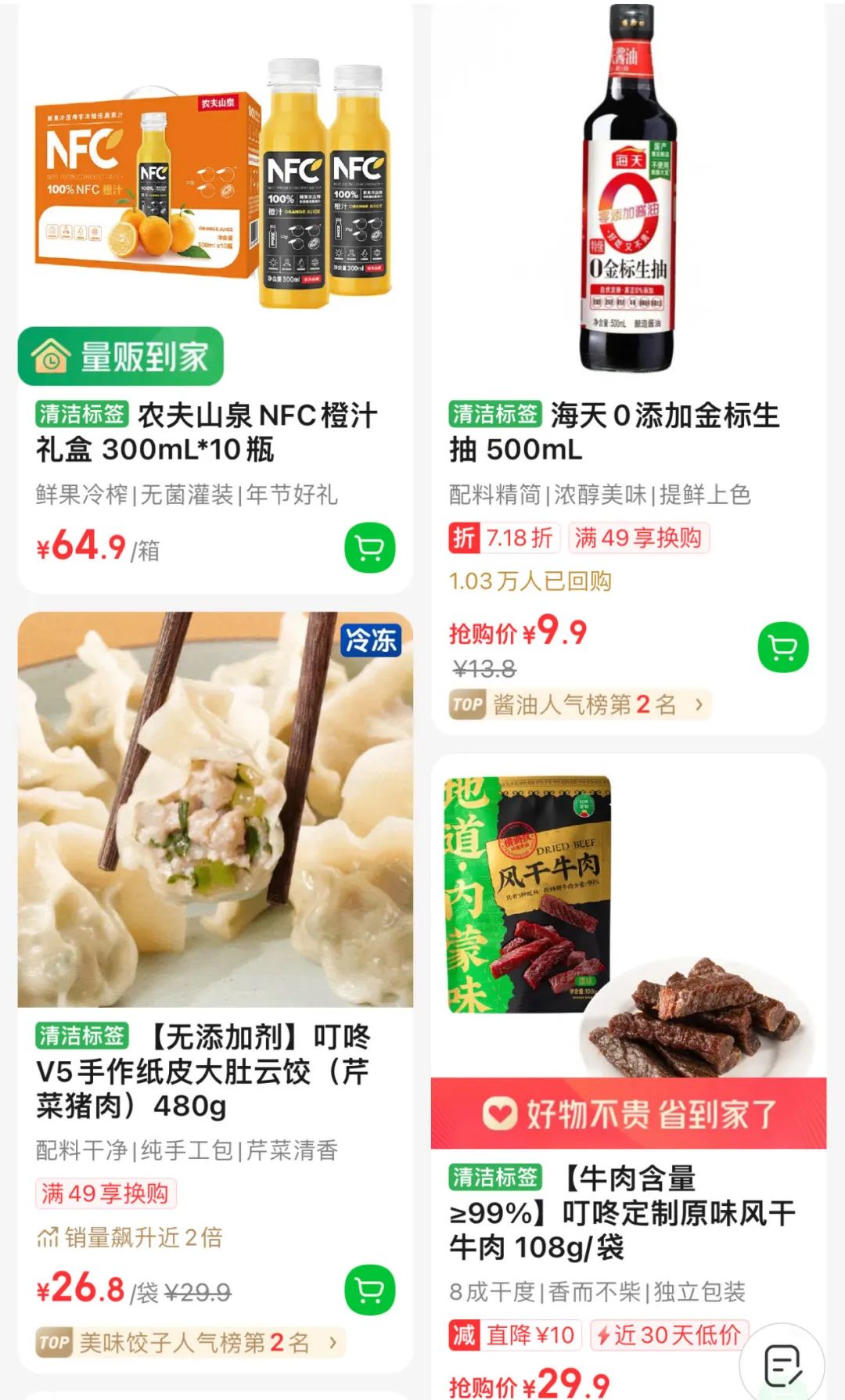Add 农夫山泉 NFC橙汁礼盒 to cart
The image size is (845, 1400).
coord(369,547)
